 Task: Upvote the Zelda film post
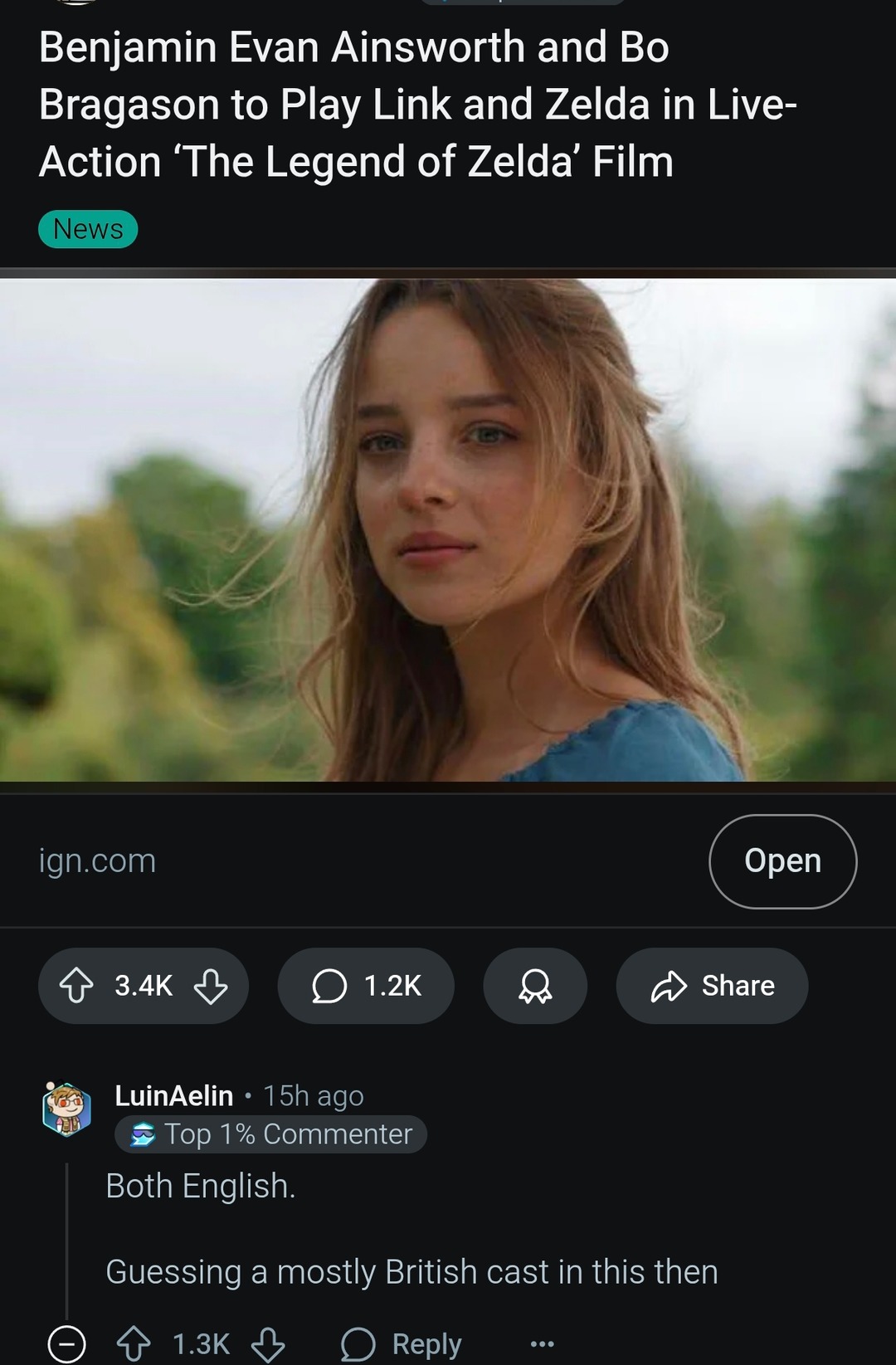tap(77, 986)
